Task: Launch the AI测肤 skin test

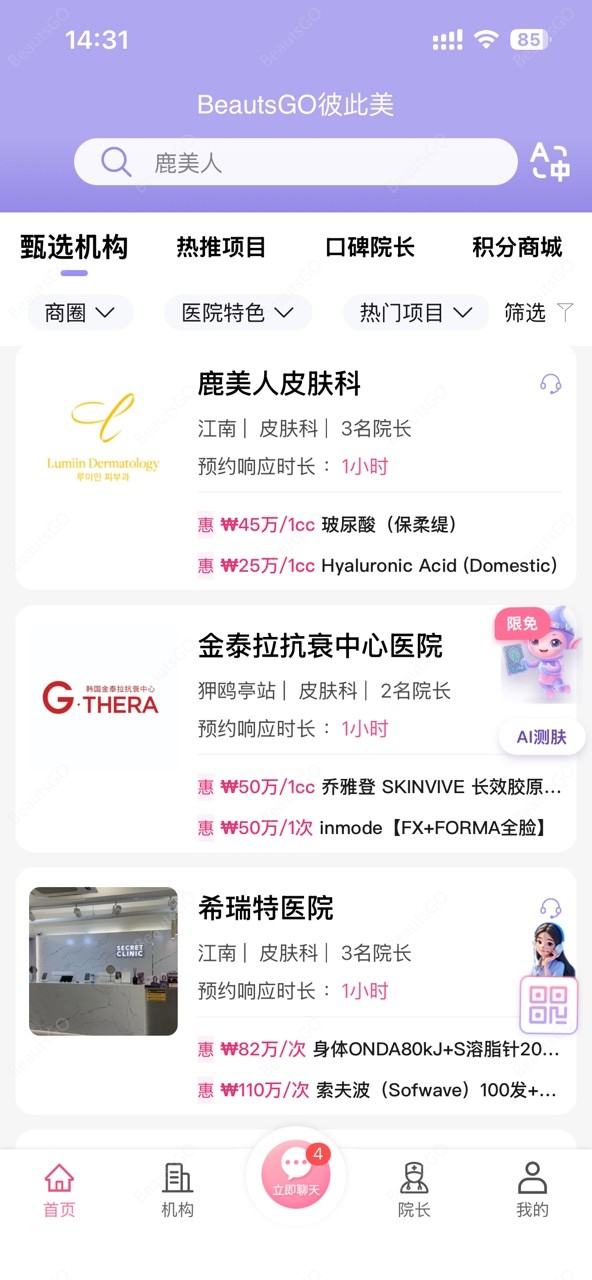Action: (x=541, y=737)
